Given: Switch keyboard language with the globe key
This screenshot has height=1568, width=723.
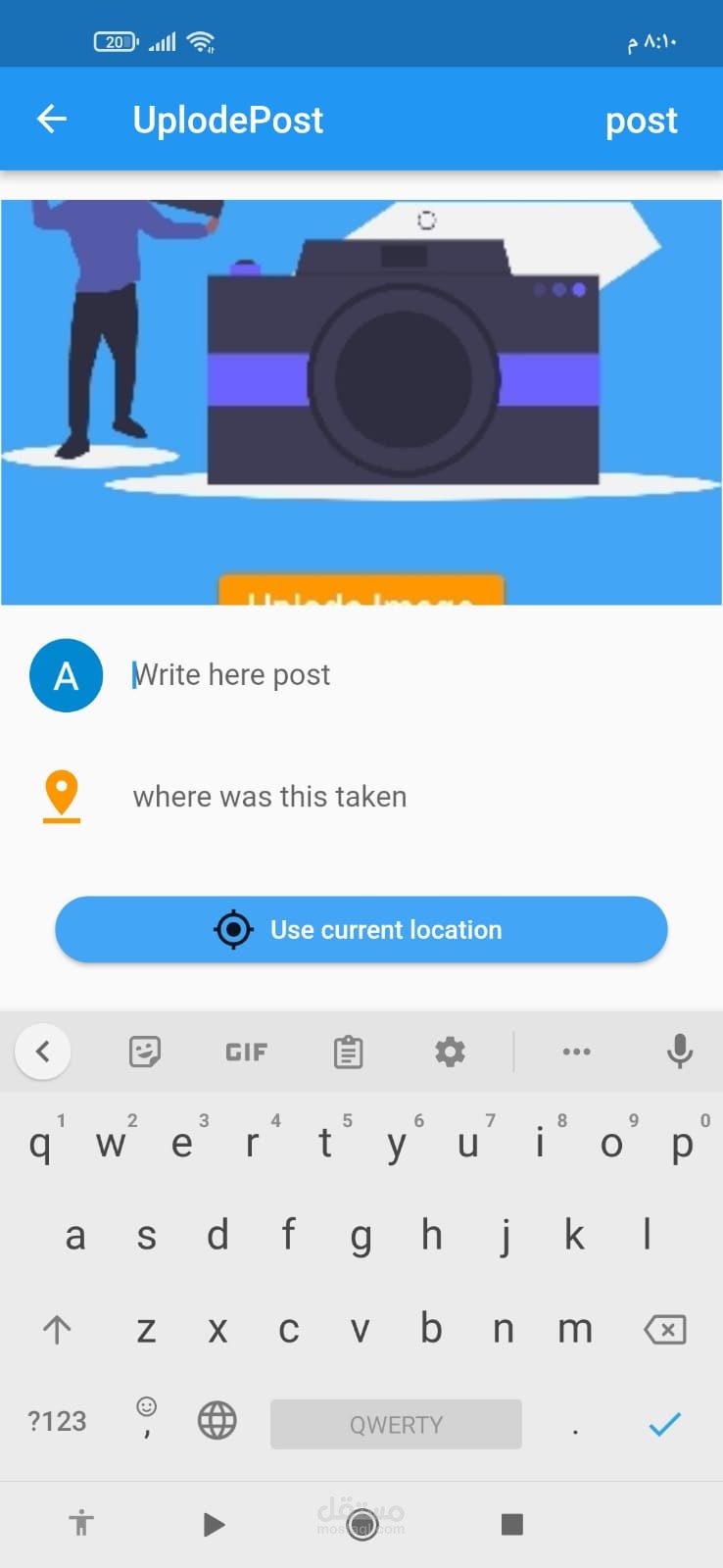Looking at the screenshot, I should click(217, 1420).
